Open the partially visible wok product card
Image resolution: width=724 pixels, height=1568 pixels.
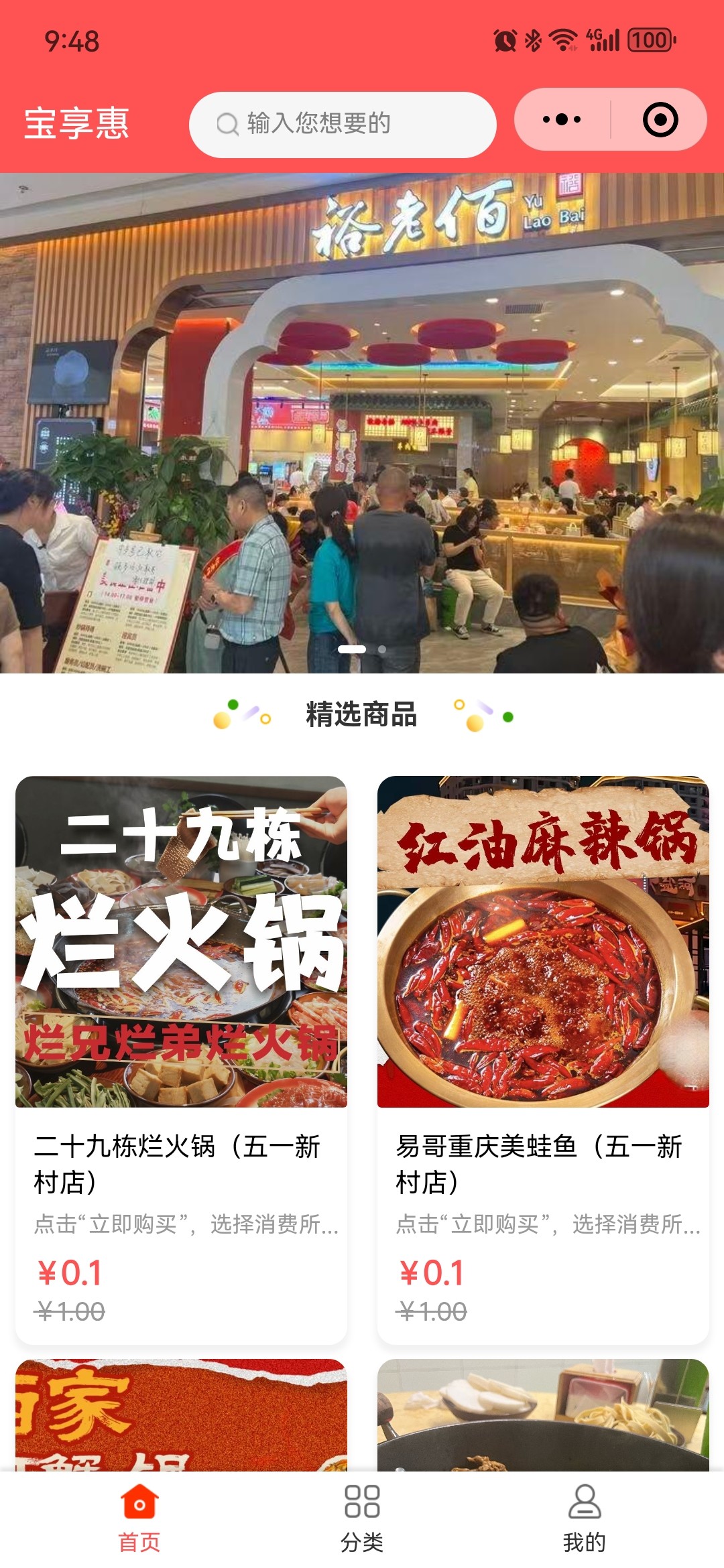point(543,1414)
